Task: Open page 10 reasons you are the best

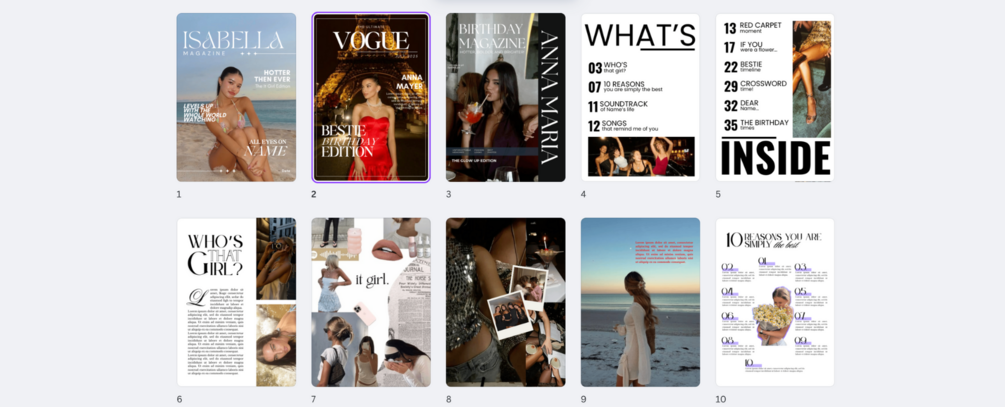Action: click(775, 302)
